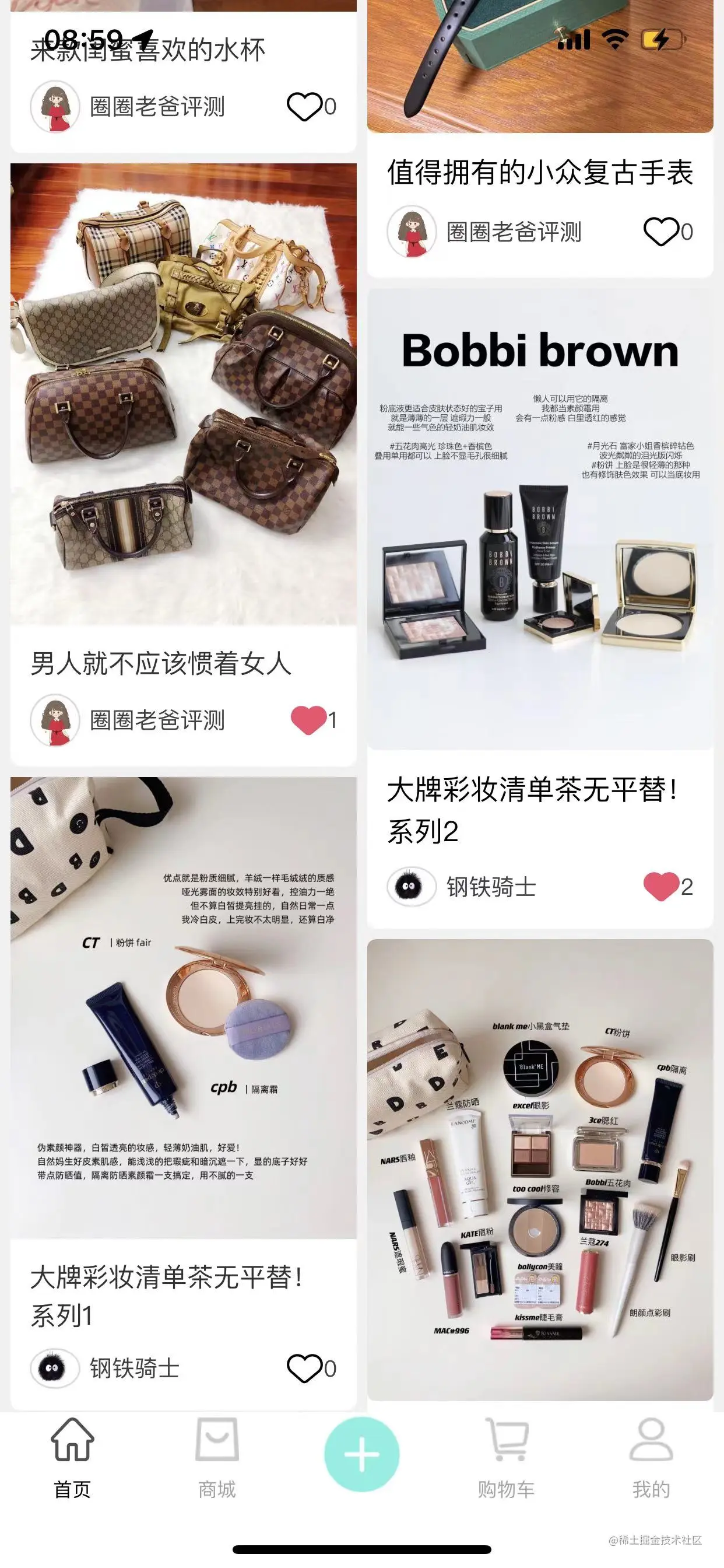Tap the heart on 大牌彩妆清单茶无平替 系列2
724x1568 pixels.
(660, 886)
